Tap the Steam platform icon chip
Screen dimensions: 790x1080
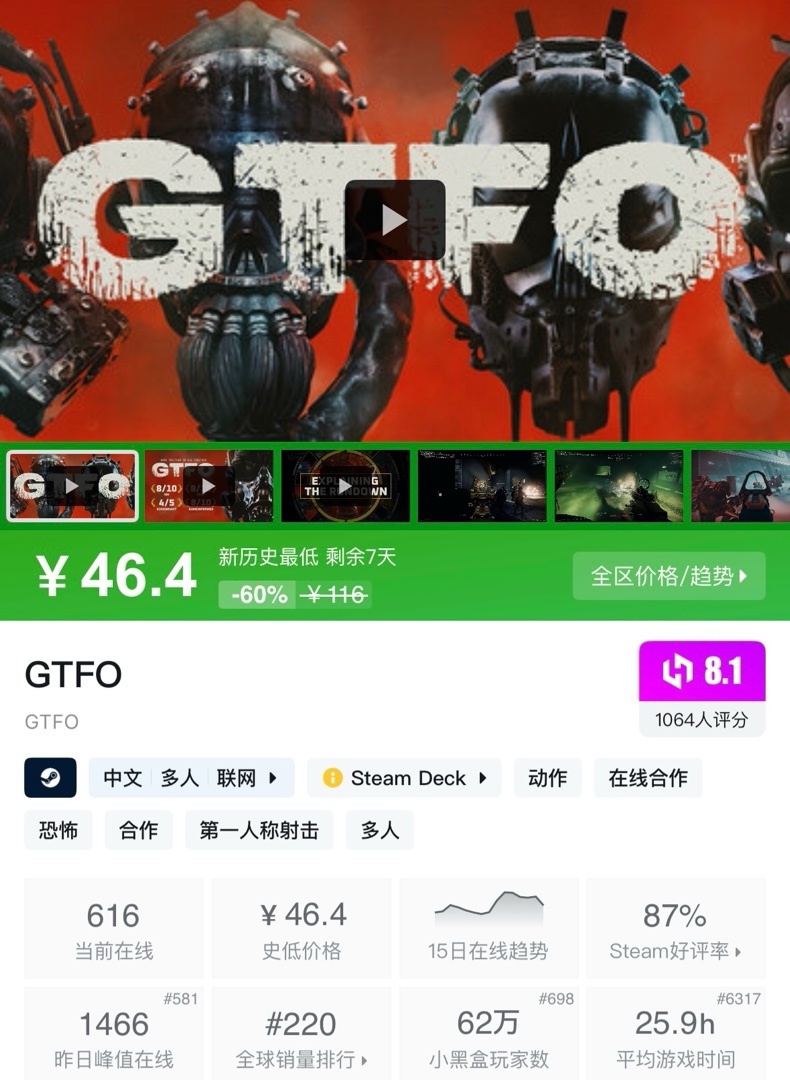(x=50, y=778)
